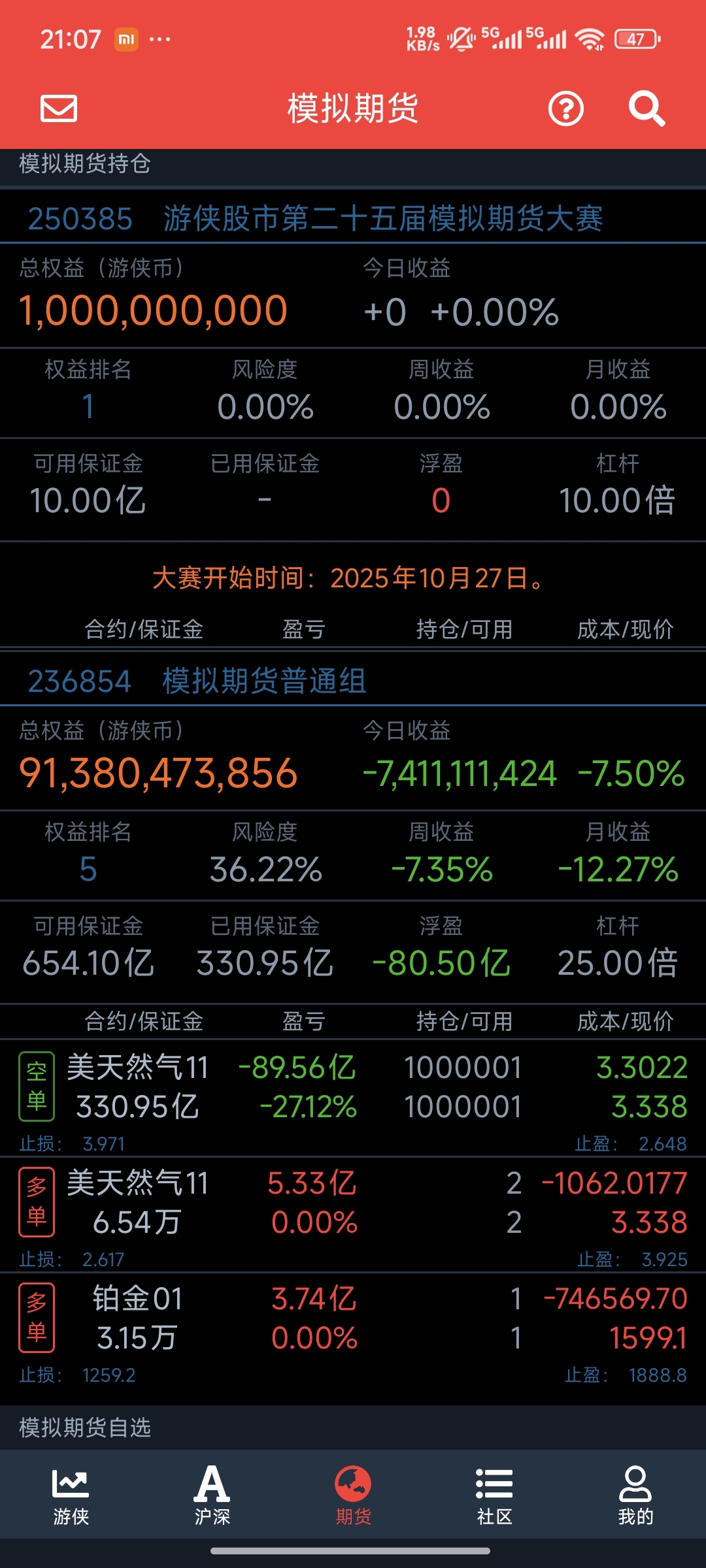Open account 250385 游侠股市第二十五届模拟期货大赛
This screenshot has width=706, height=1568.
353,218
